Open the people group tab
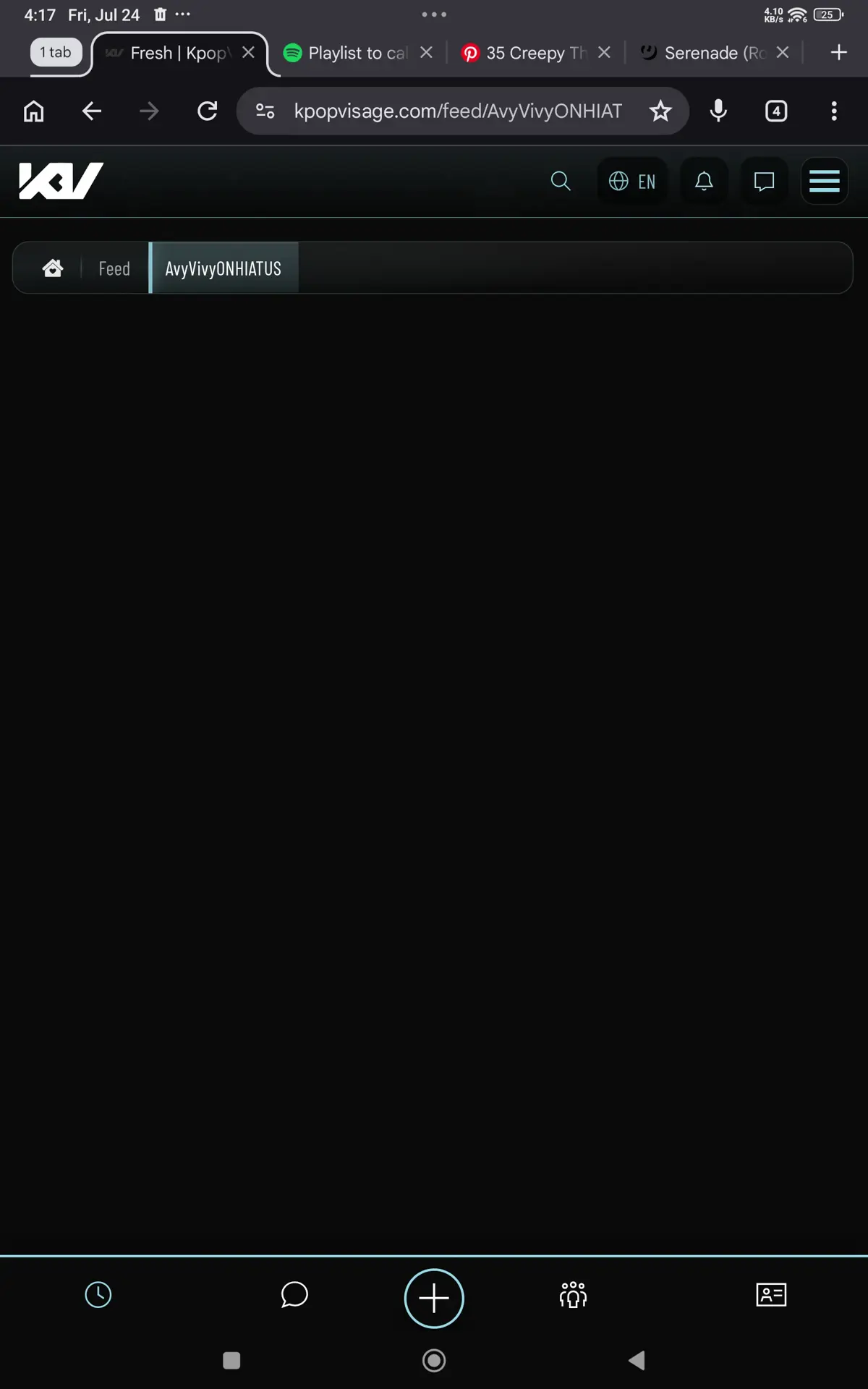The width and height of the screenshot is (868, 1389). [573, 1295]
